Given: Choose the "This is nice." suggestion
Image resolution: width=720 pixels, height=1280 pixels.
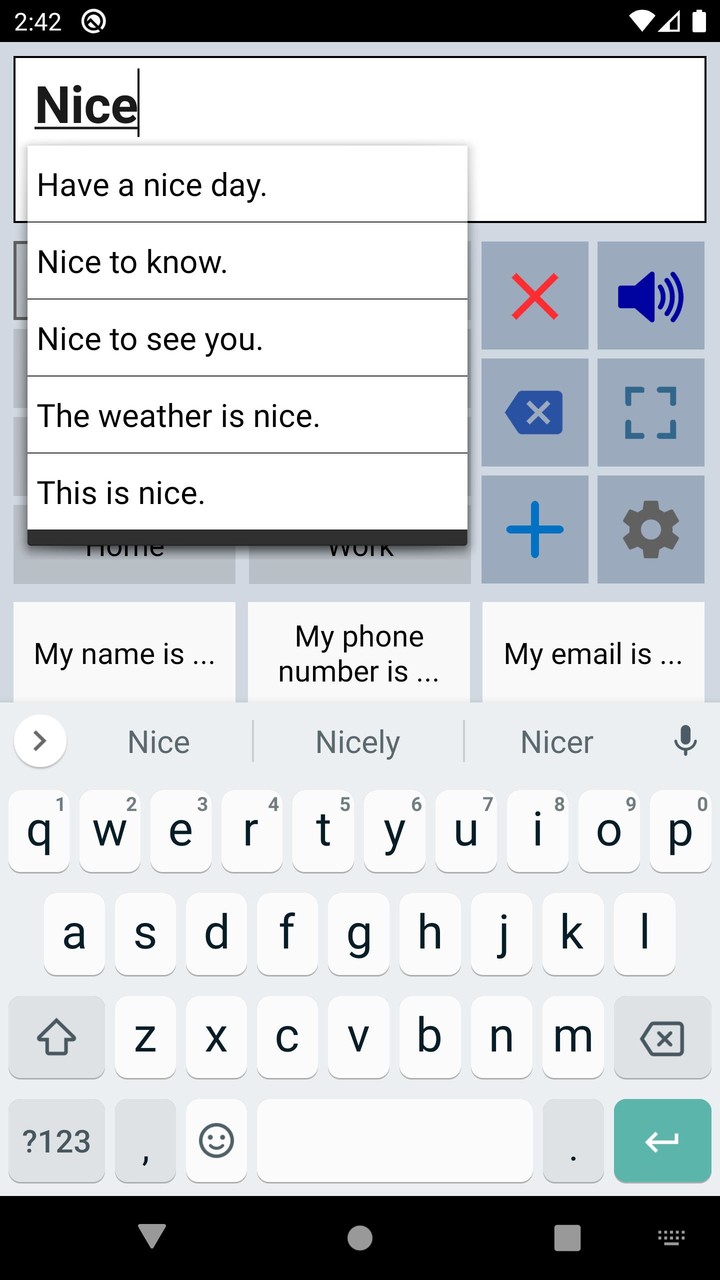Looking at the screenshot, I should click(247, 493).
